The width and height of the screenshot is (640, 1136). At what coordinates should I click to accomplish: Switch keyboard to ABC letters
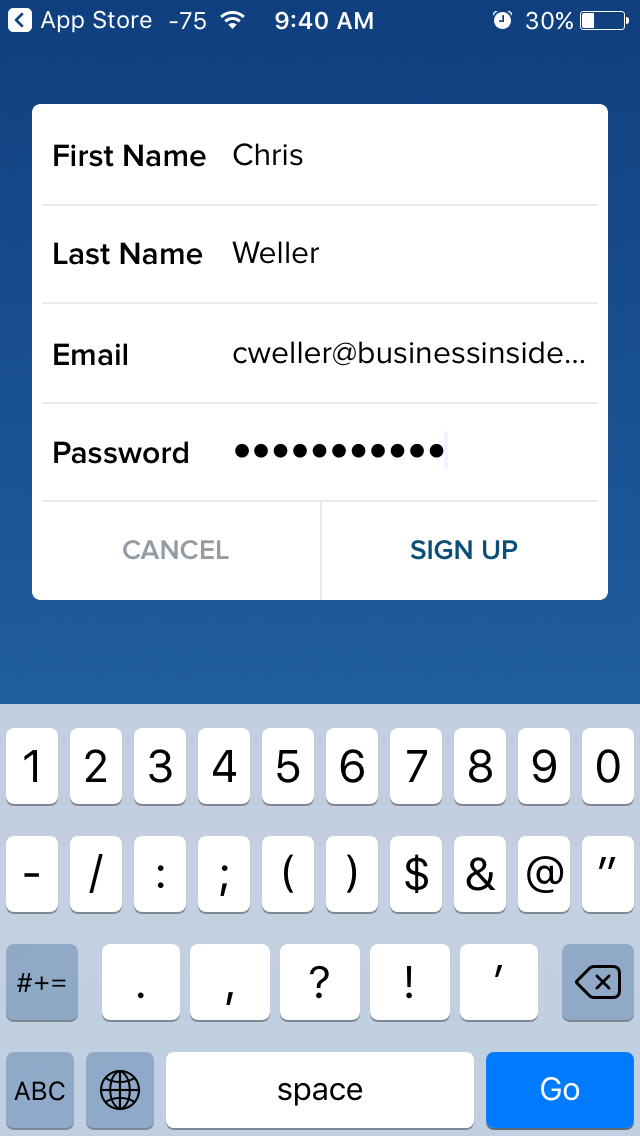click(x=40, y=1089)
